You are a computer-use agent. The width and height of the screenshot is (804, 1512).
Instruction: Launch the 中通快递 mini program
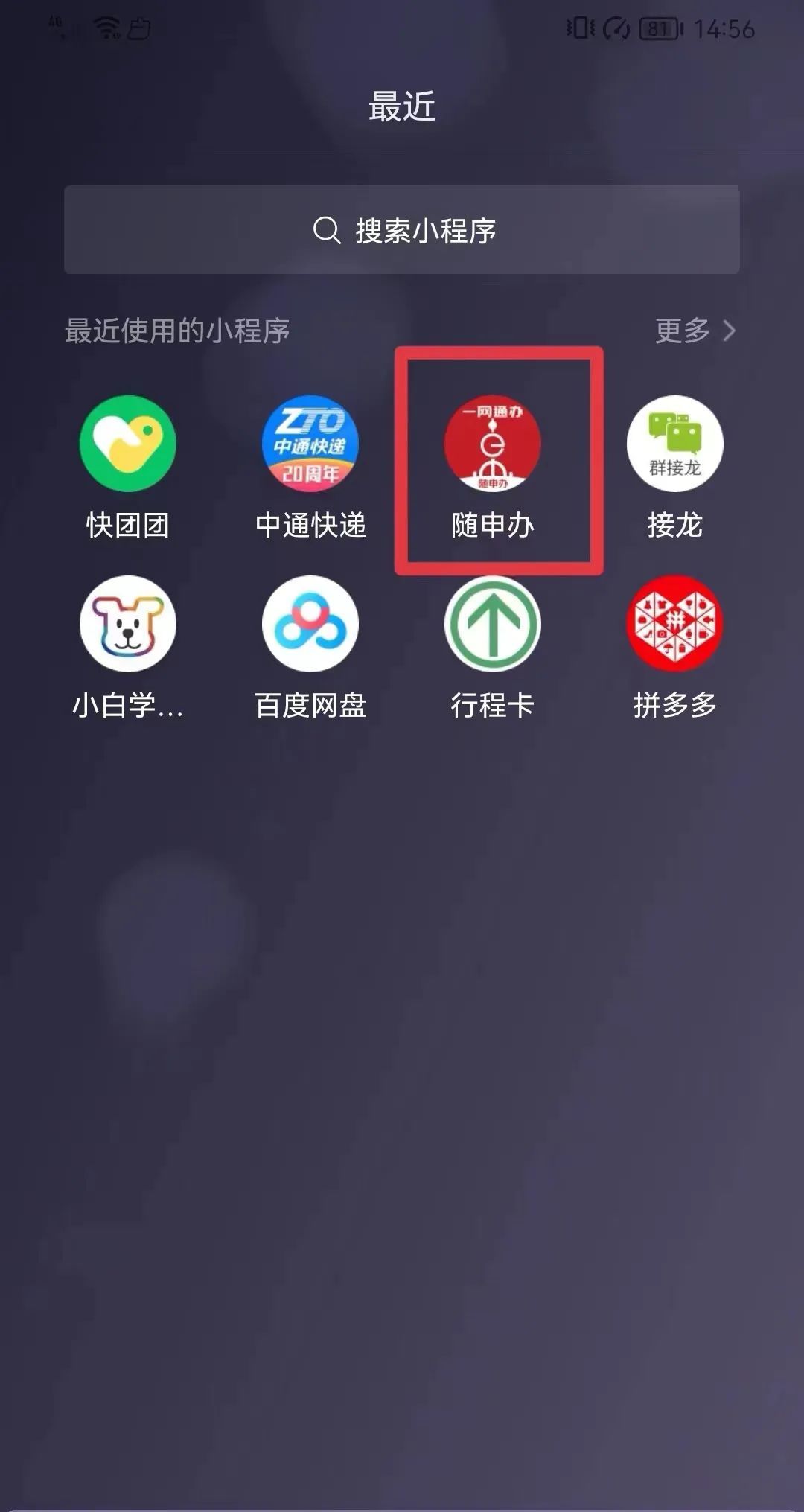(x=310, y=444)
